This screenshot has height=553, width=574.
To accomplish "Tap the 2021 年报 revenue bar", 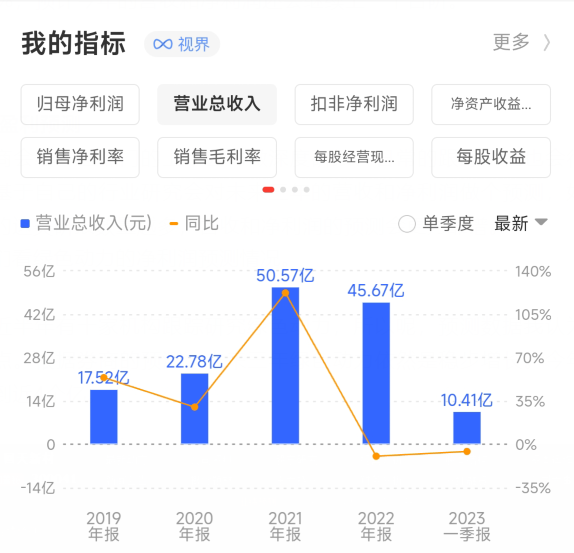I will [x=285, y=366].
